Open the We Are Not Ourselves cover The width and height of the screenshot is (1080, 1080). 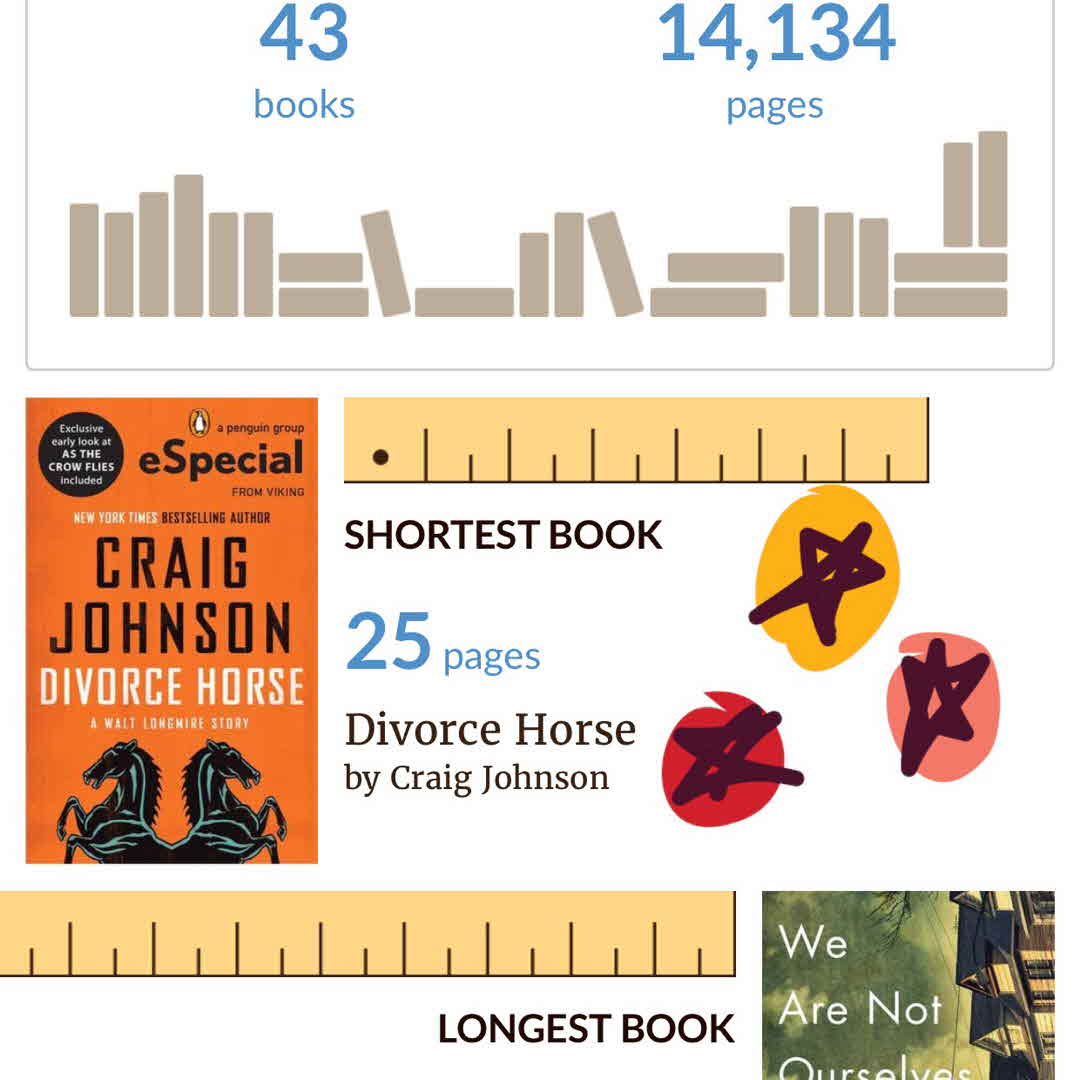click(x=907, y=984)
